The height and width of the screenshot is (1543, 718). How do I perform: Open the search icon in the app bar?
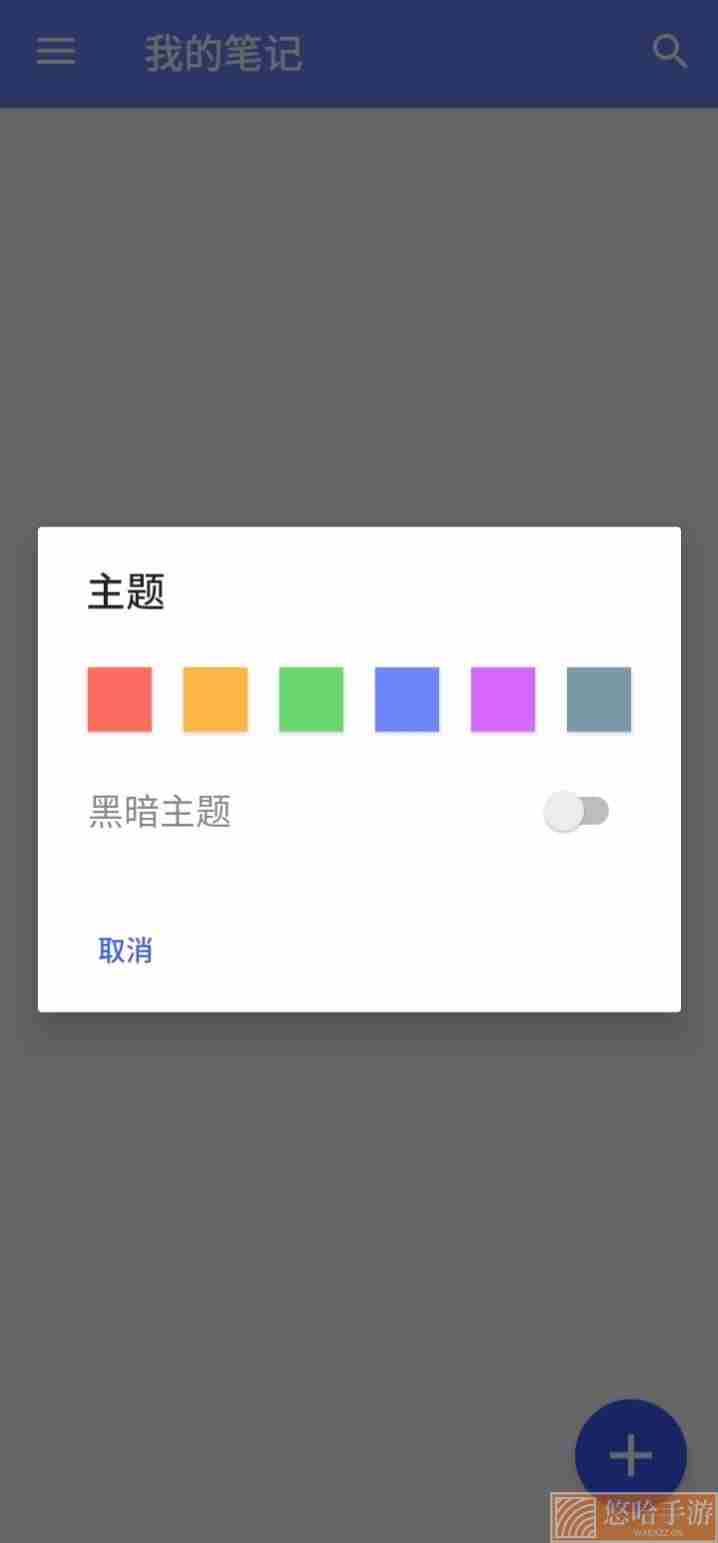pyautogui.click(x=670, y=51)
